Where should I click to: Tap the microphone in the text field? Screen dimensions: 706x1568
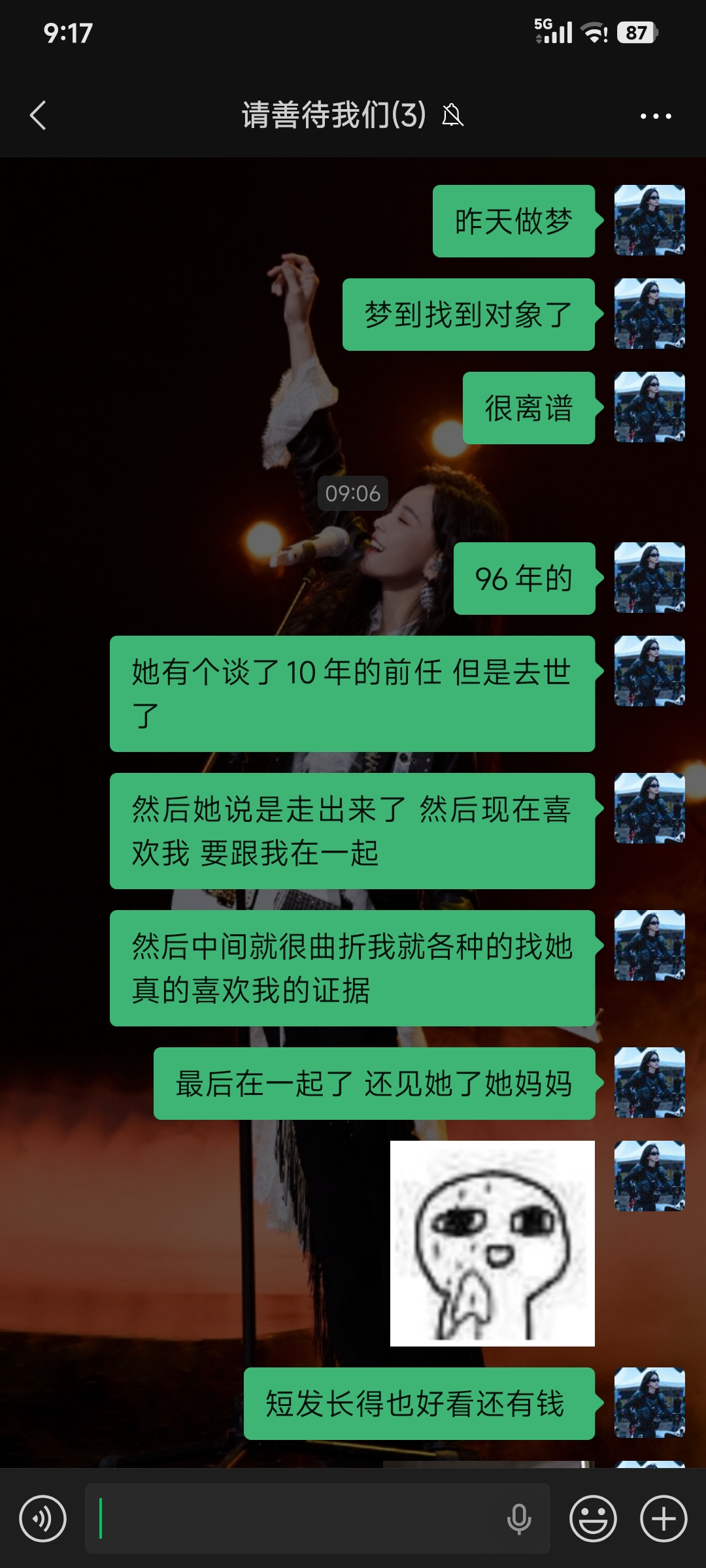[519, 1519]
